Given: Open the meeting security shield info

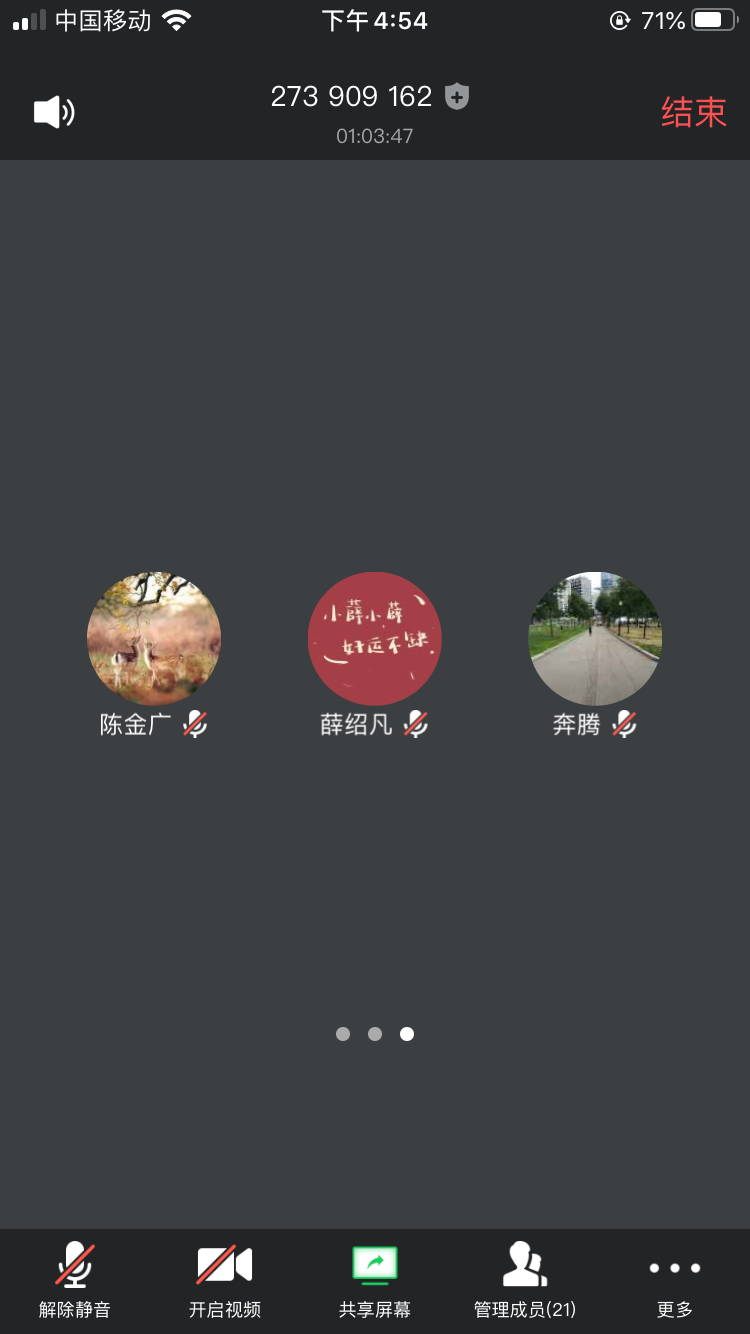Looking at the screenshot, I should [457, 97].
